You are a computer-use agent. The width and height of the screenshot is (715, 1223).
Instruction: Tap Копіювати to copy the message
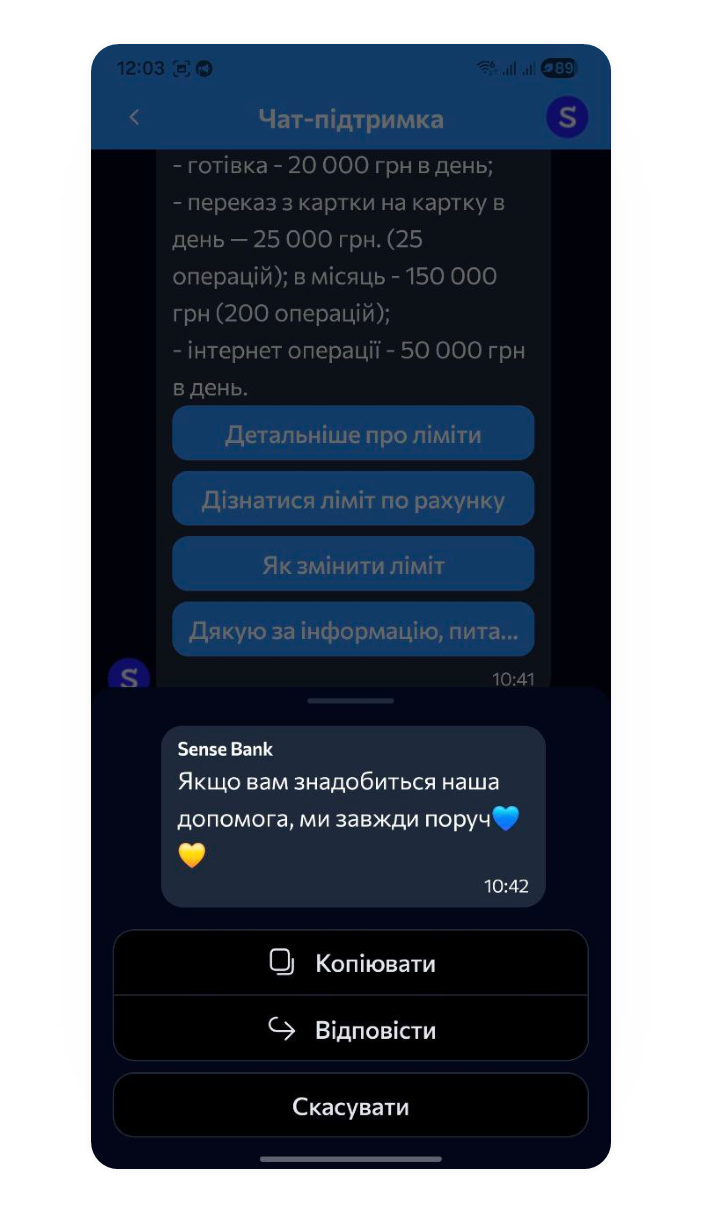coord(351,963)
